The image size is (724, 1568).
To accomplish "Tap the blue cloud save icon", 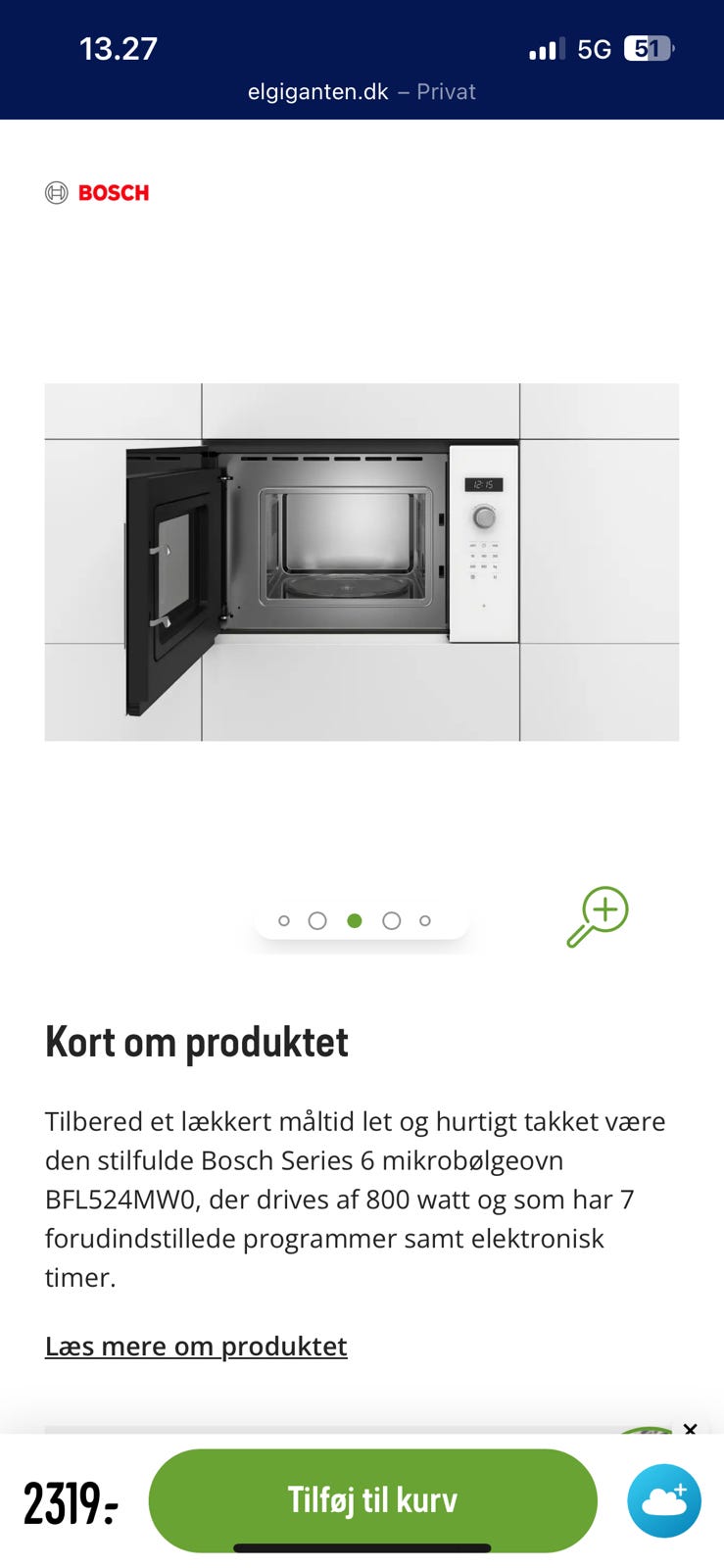I will 663,1500.
